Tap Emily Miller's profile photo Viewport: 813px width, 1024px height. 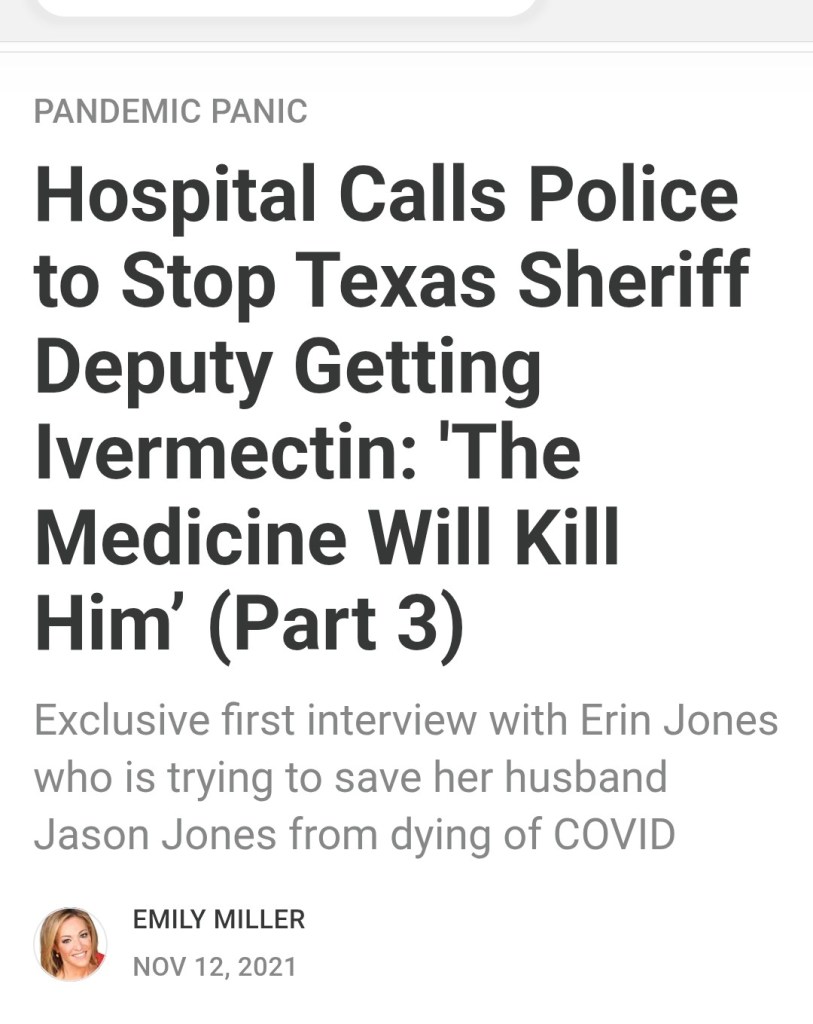pyautogui.click(x=71, y=943)
